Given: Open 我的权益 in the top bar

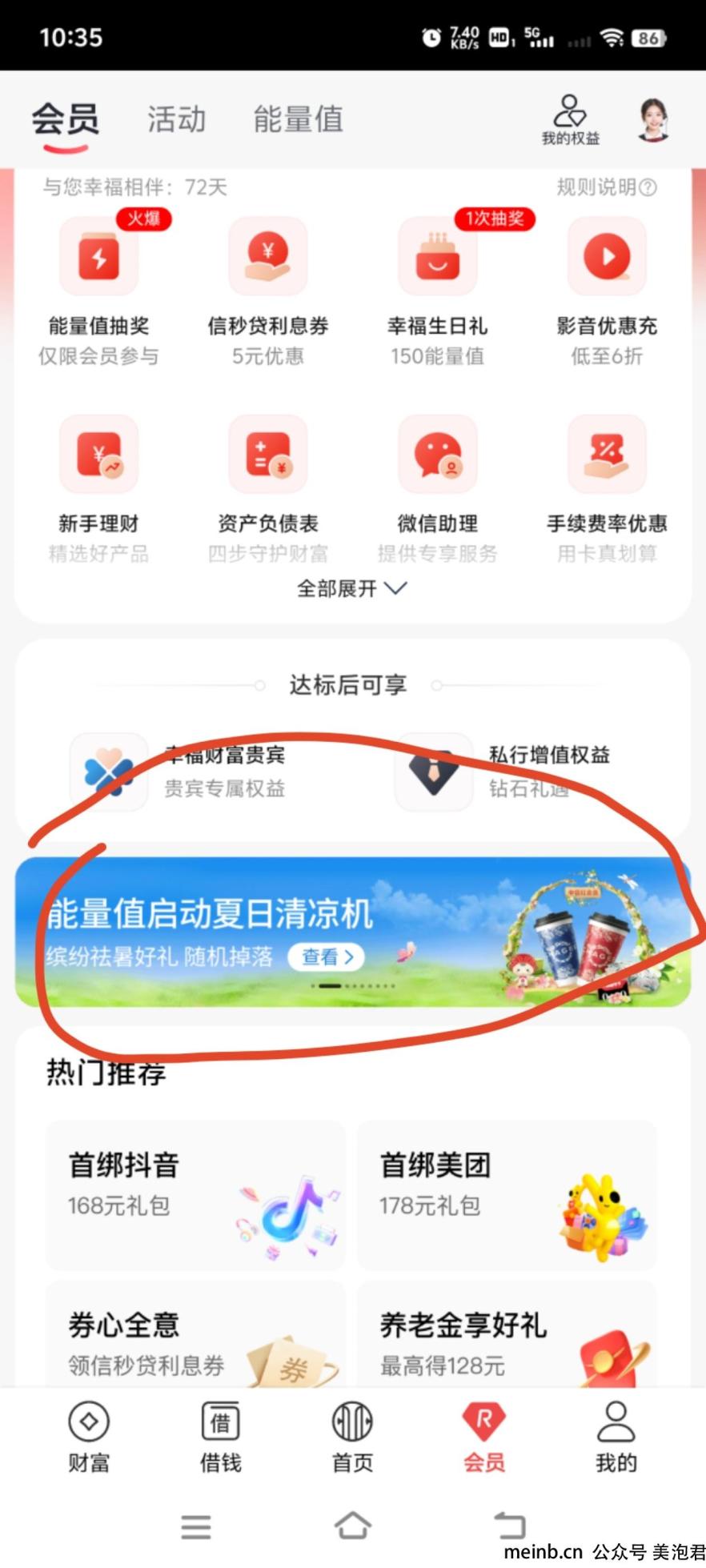Looking at the screenshot, I should [x=570, y=120].
